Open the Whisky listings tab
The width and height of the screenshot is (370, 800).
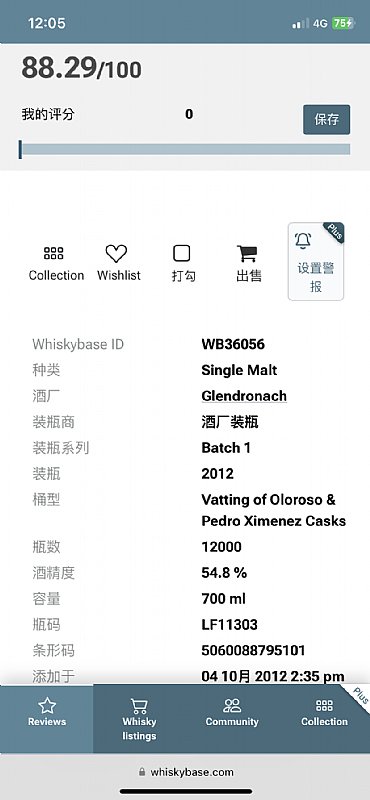[x=139, y=719]
